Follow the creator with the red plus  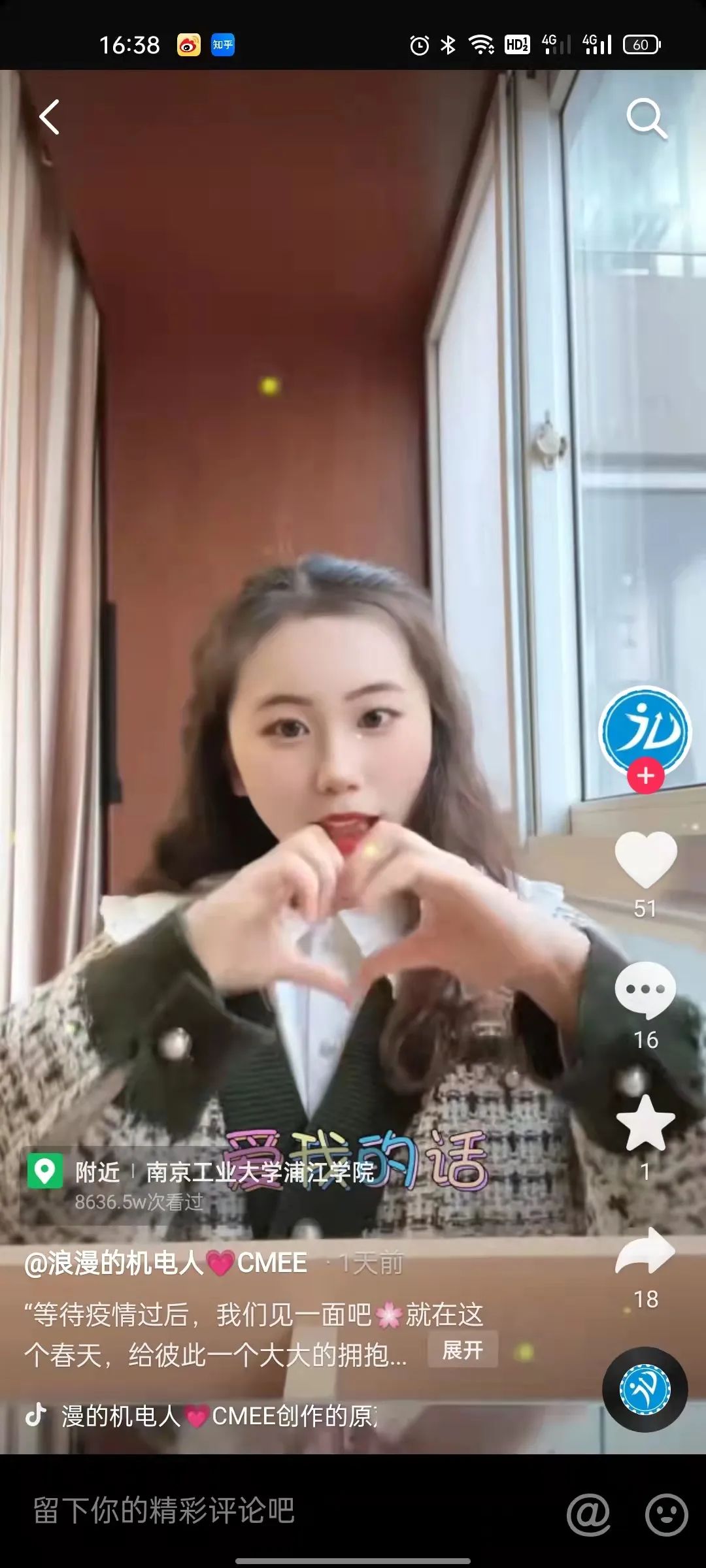tap(646, 776)
